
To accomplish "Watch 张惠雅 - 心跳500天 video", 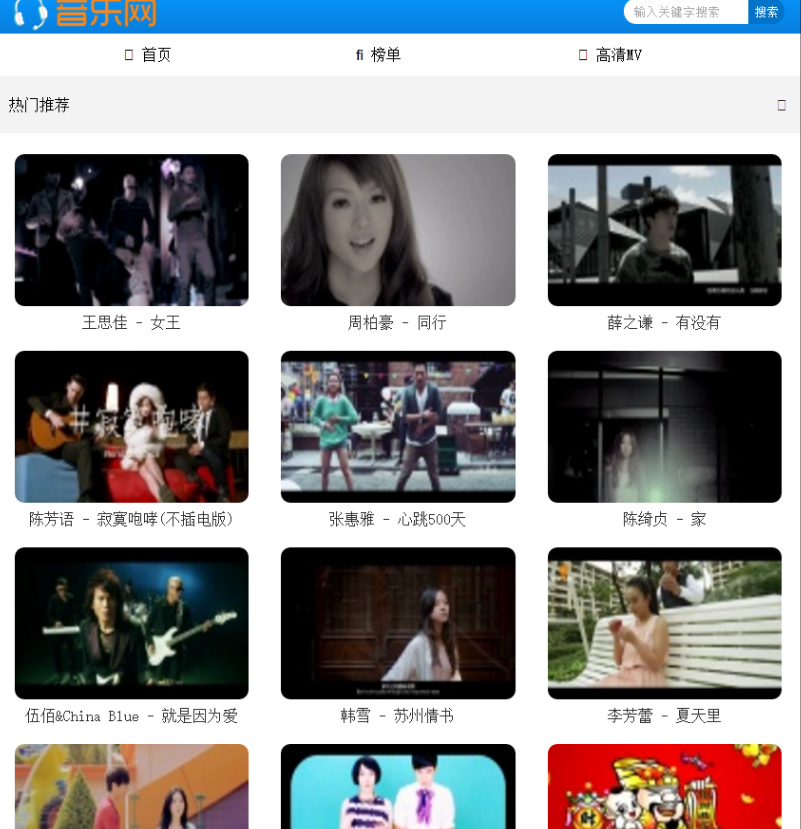I will (x=398, y=427).
